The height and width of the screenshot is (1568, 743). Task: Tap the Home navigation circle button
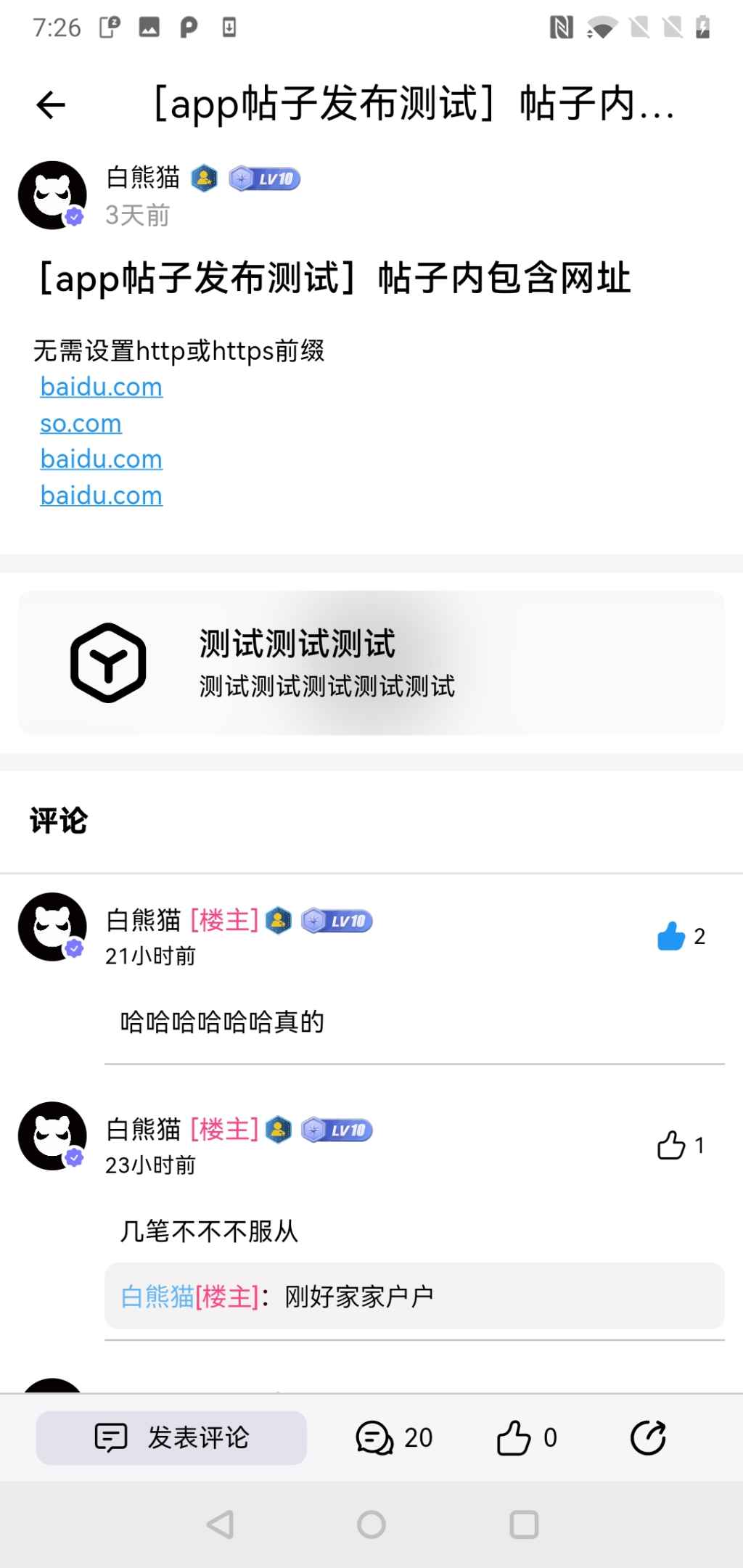click(x=371, y=1524)
